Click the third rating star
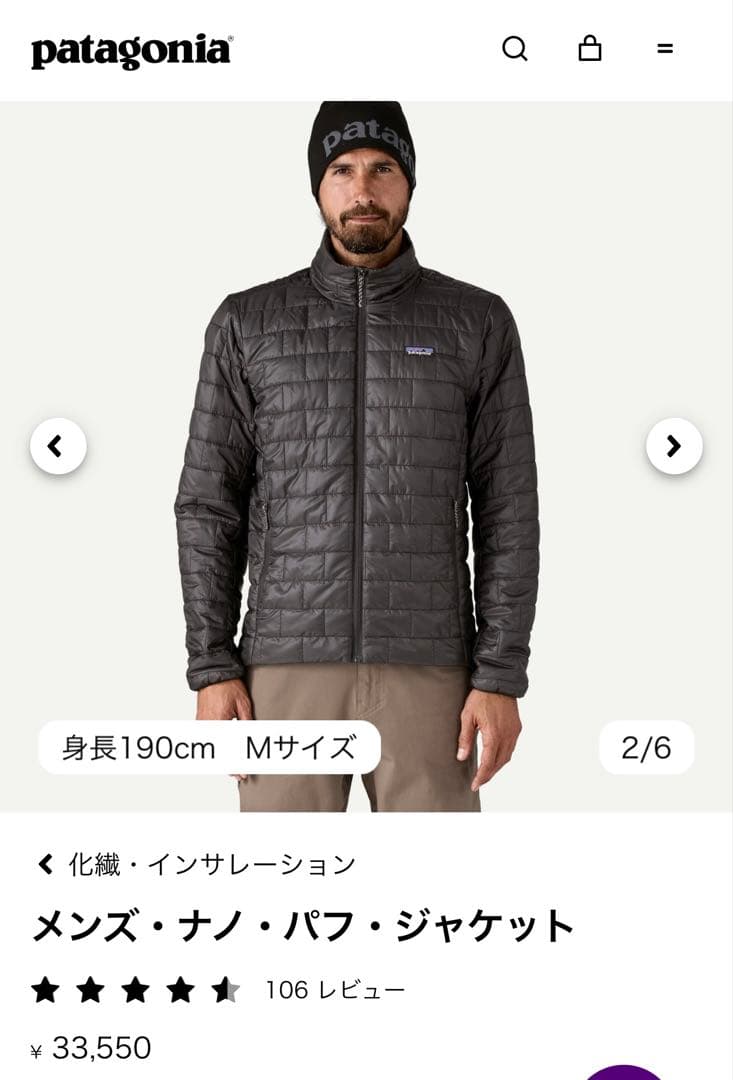This screenshot has width=733, height=1080. pos(137,988)
